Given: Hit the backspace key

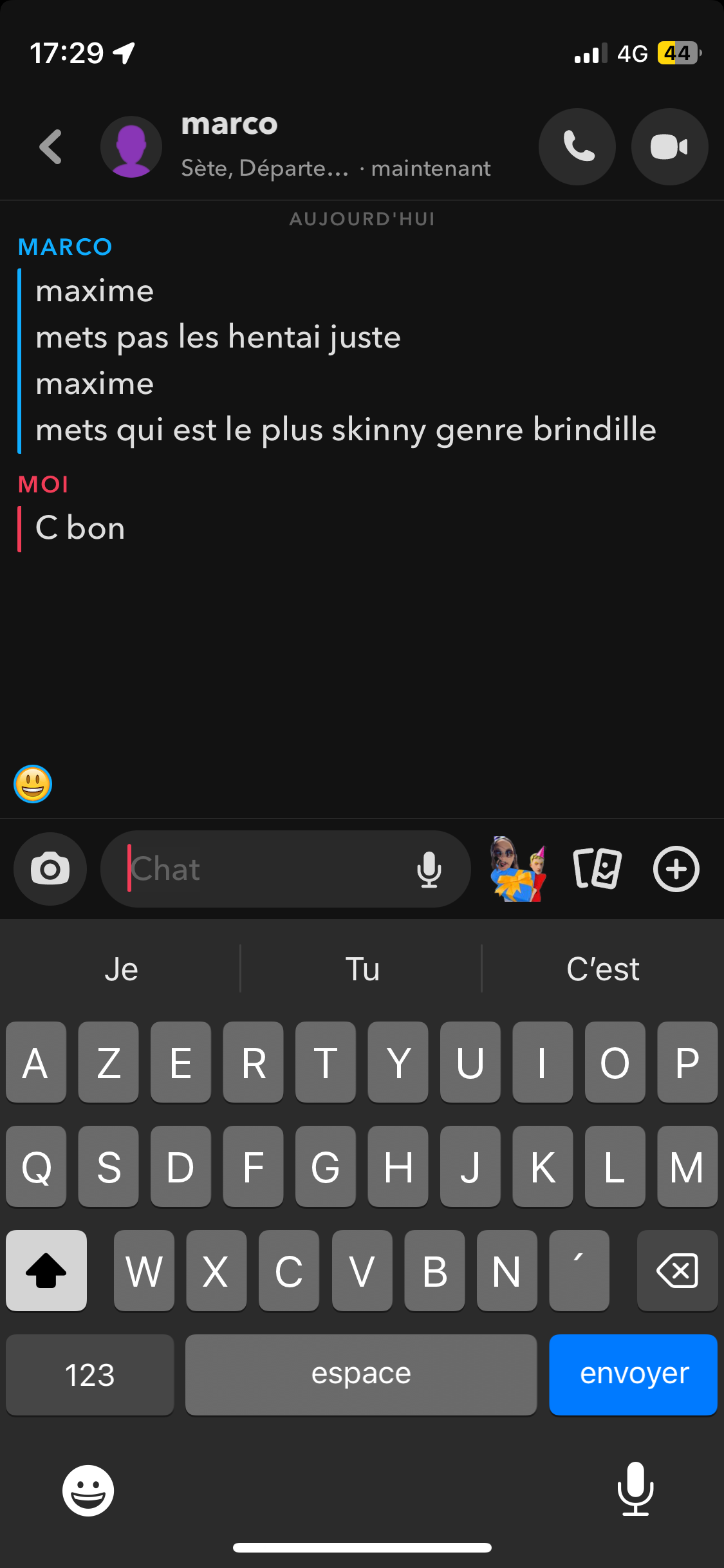Looking at the screenshot, I should 677,1271.
